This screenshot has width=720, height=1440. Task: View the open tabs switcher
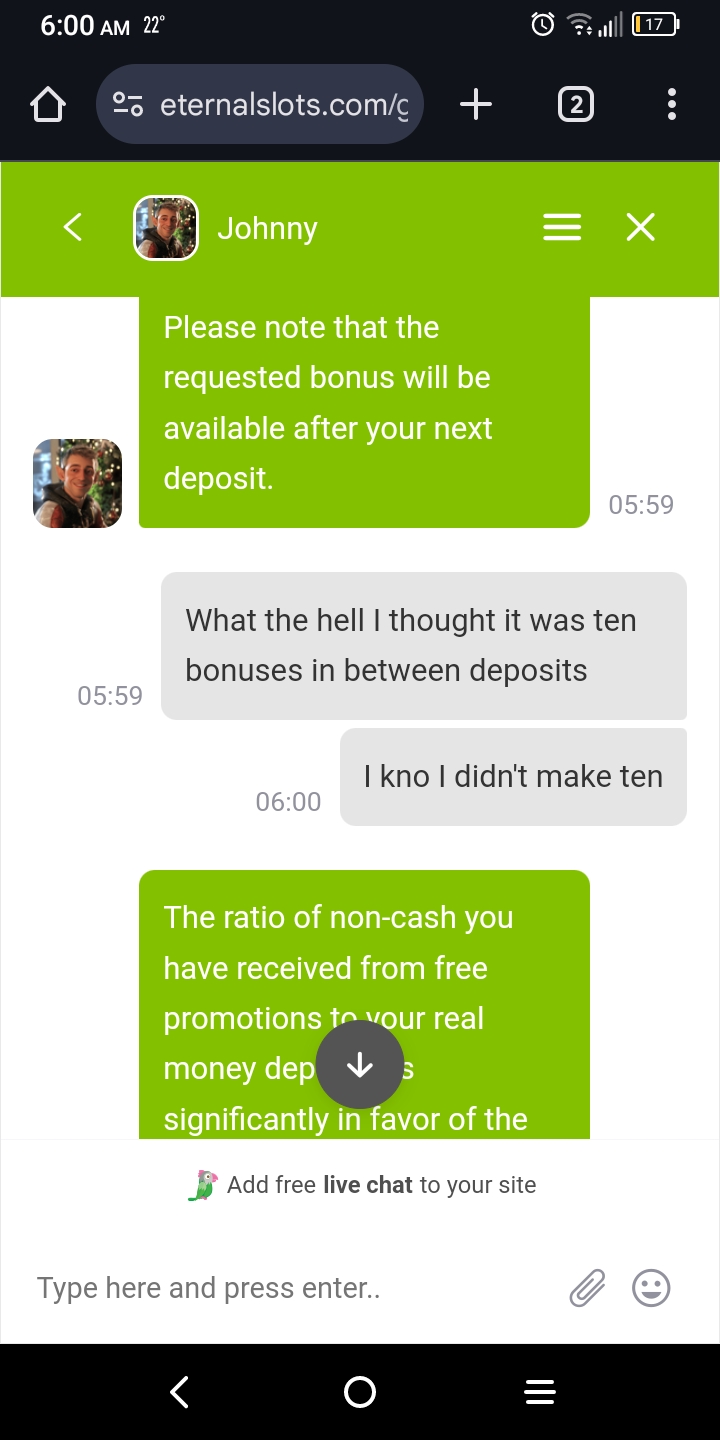tap(575, 104)
